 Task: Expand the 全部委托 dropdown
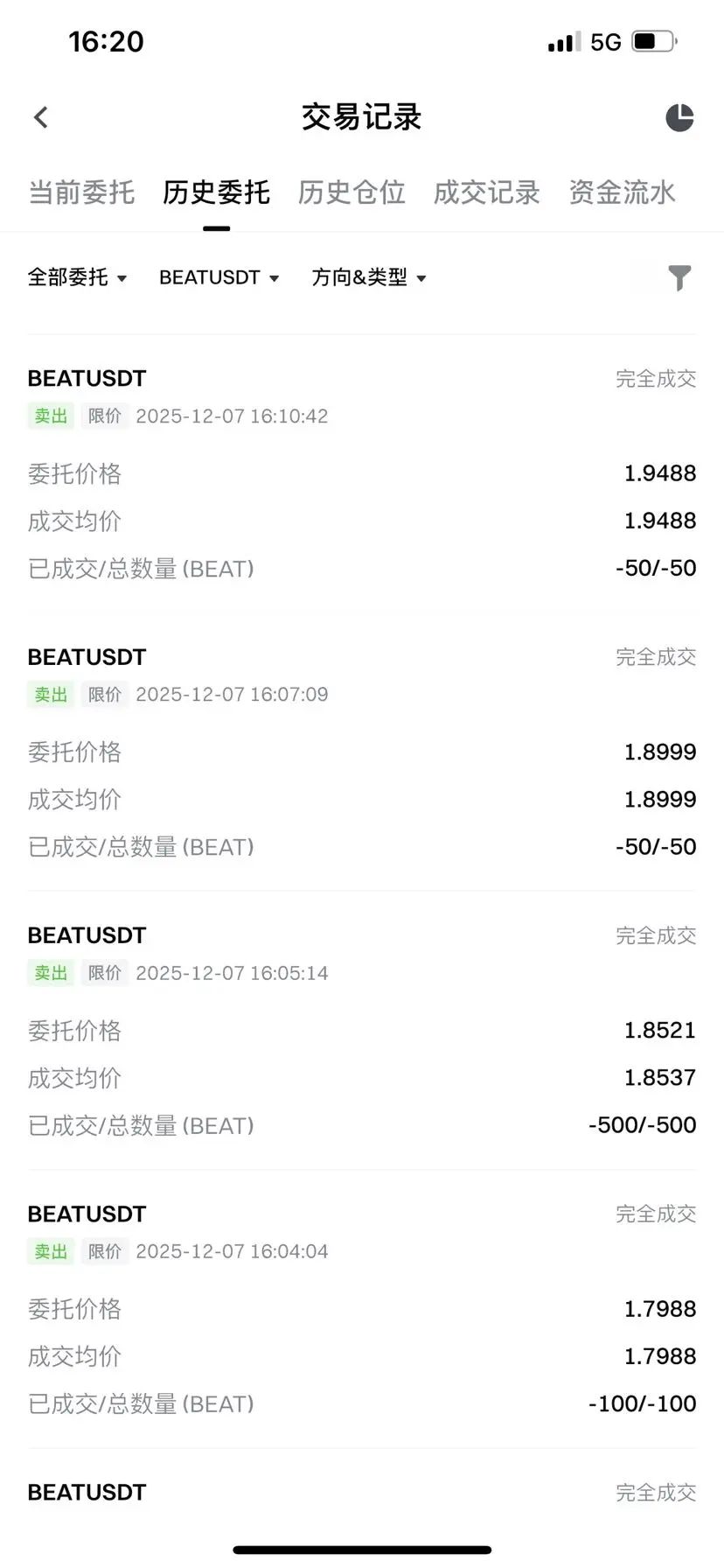tap(78, 277)
